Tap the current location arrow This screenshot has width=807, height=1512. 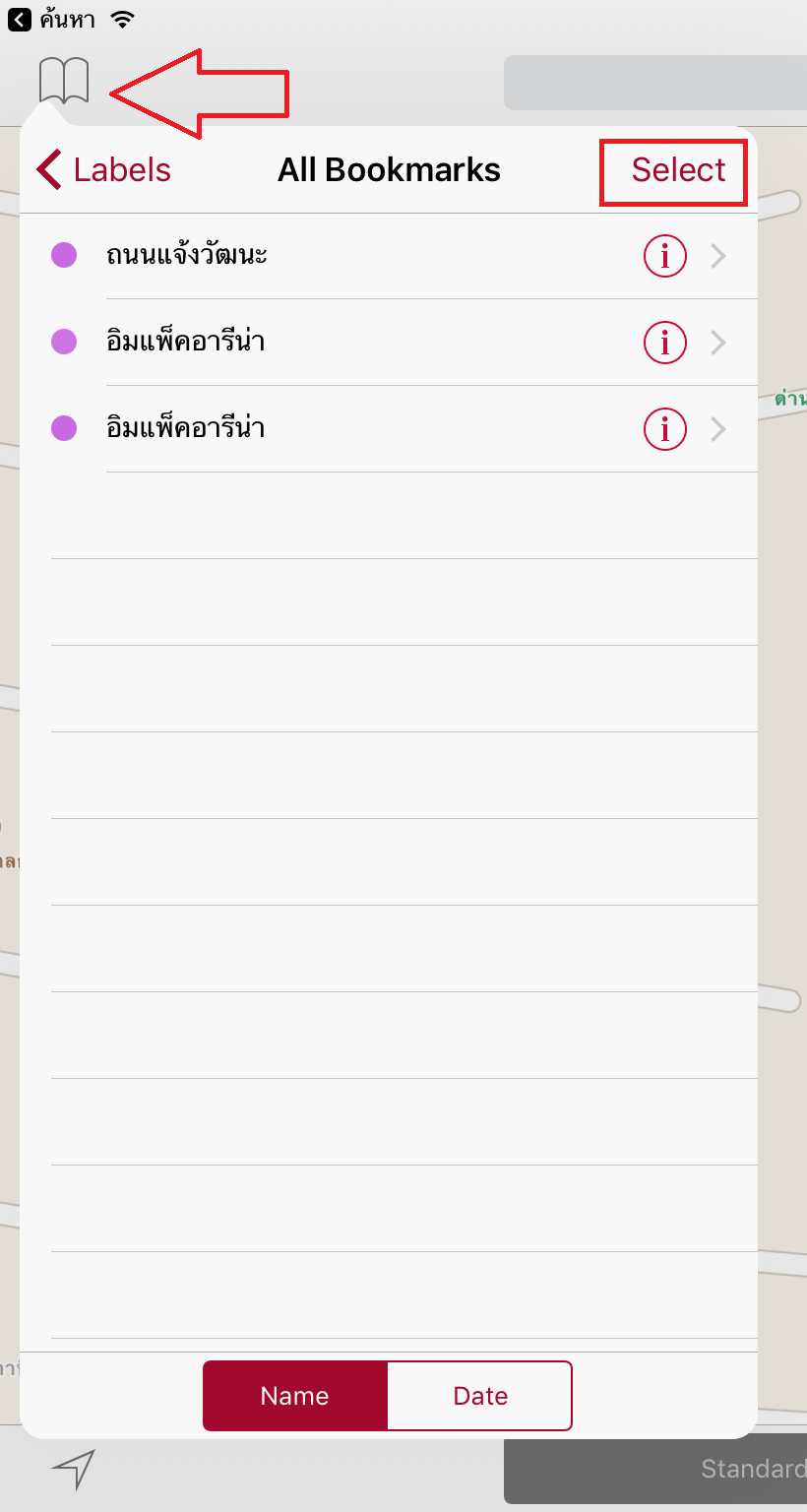(x=74, y=1469)
